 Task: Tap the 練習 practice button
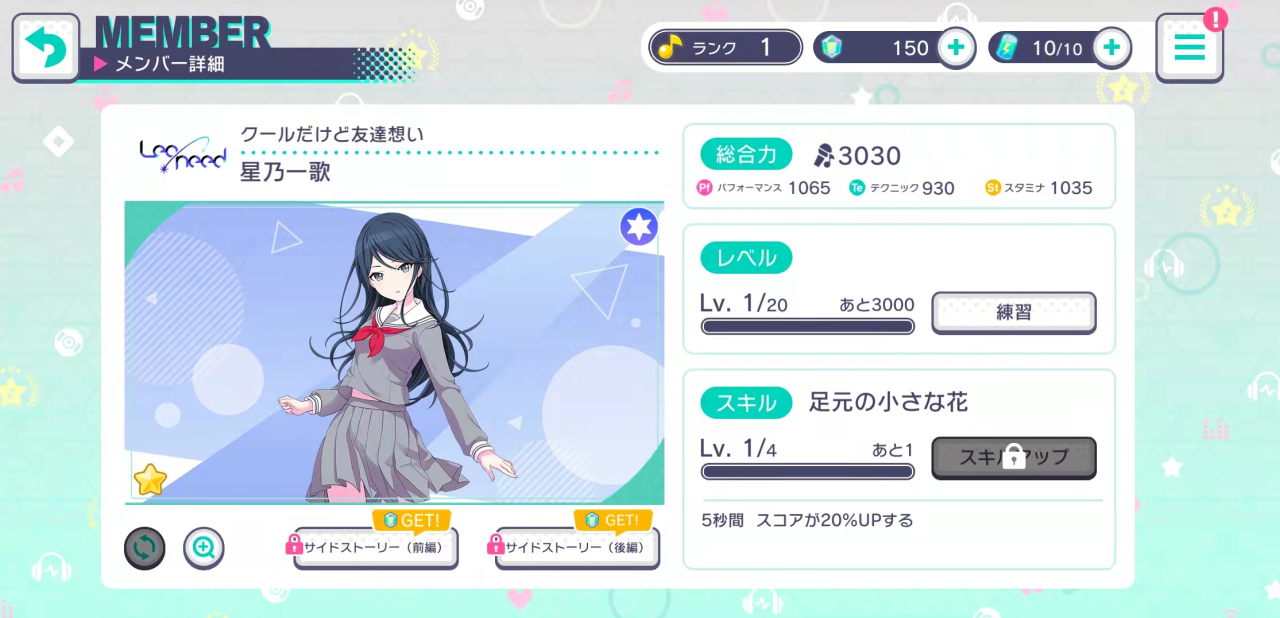1013,312
